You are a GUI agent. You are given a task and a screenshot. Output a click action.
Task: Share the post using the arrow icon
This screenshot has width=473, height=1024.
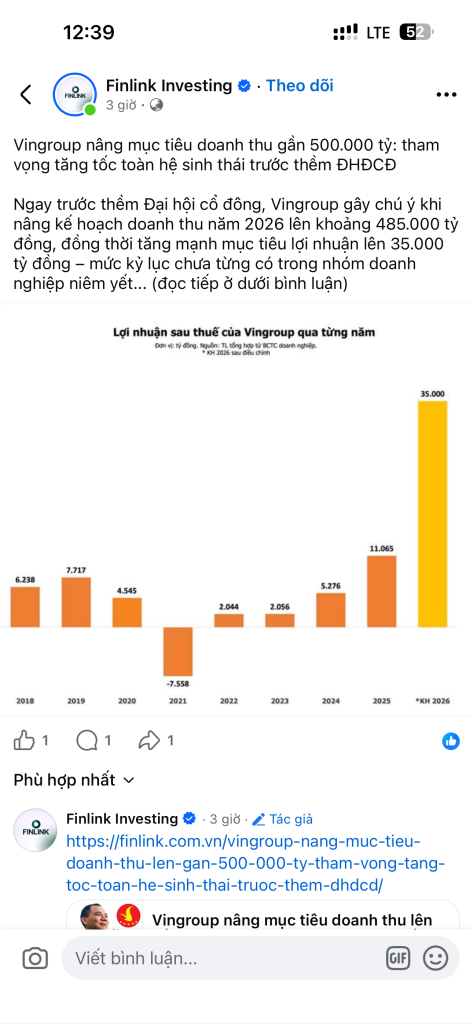150,741
